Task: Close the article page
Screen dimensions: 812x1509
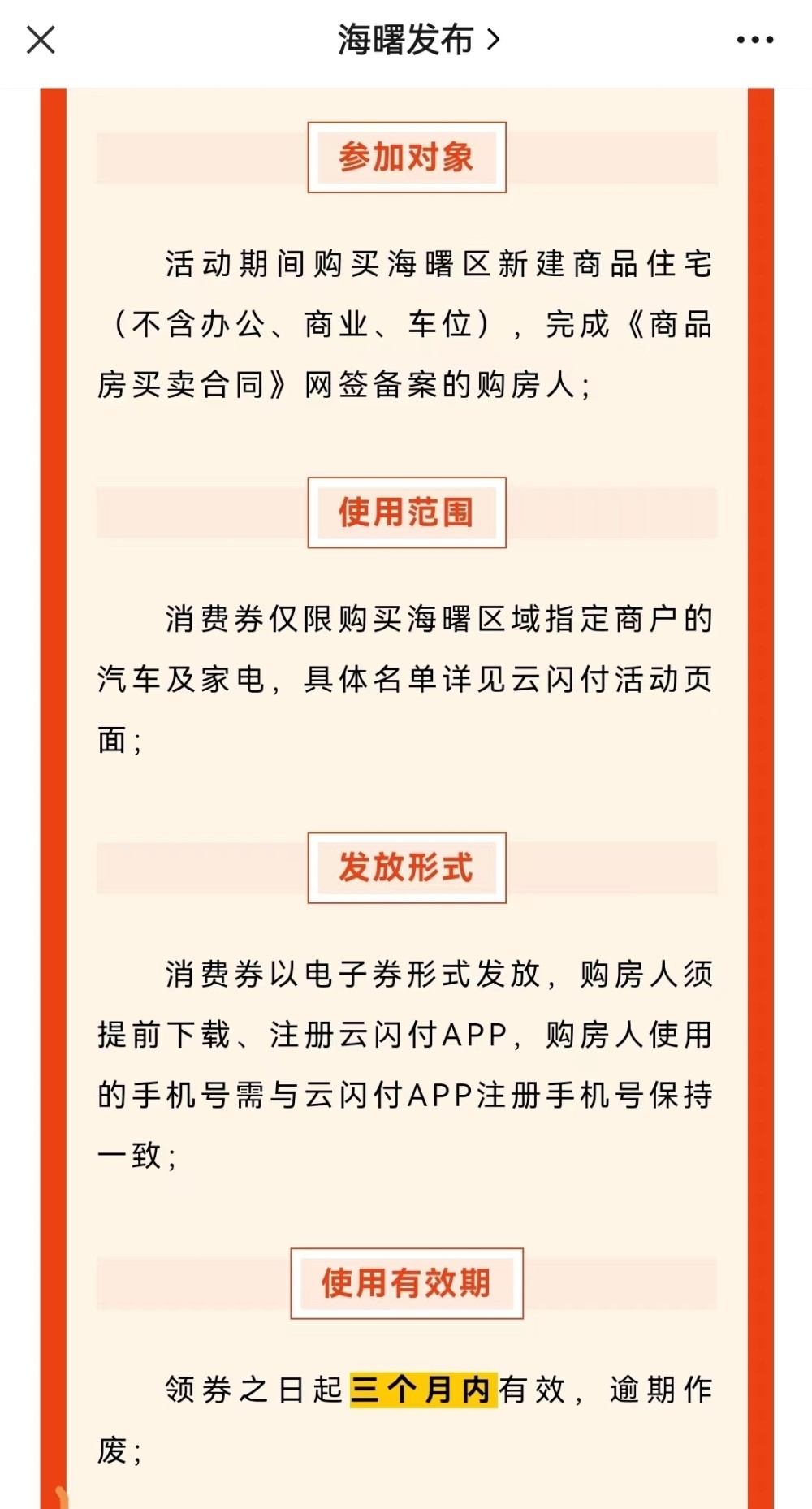Action: [41, 39]
